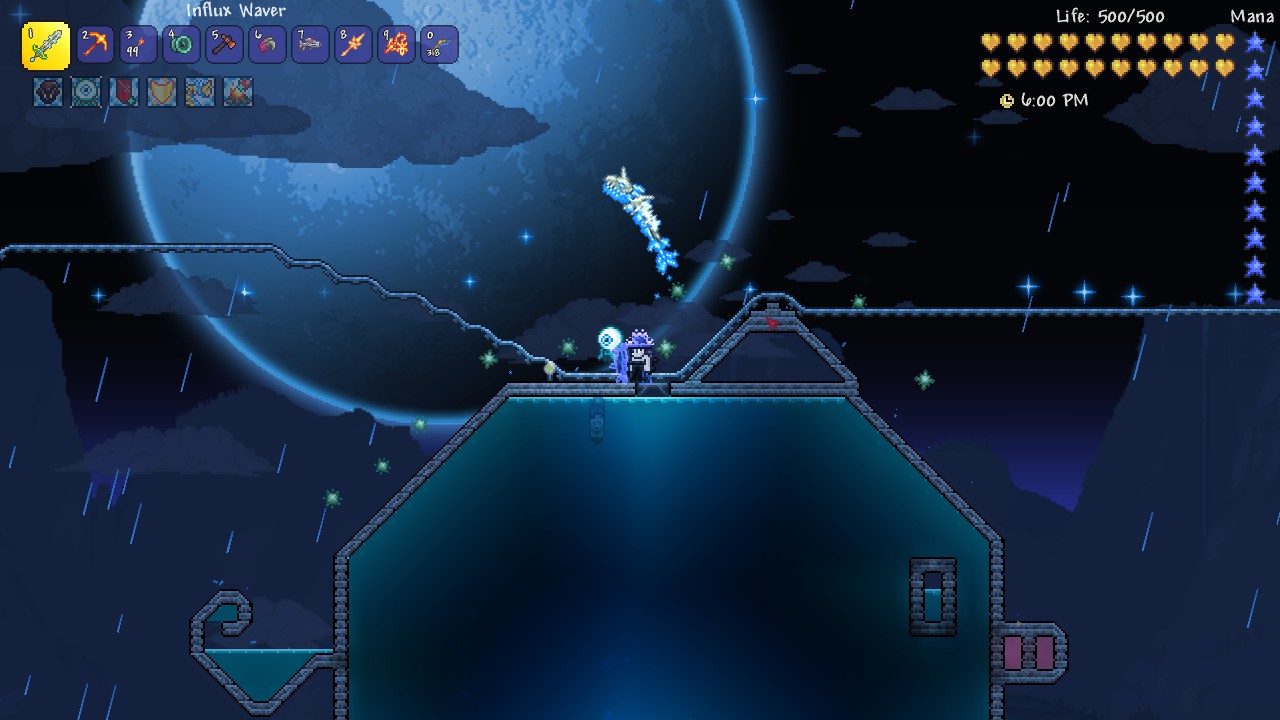Viewport: 1280px width, 720px height.
Task: Equip the fiery weapon in slot 9
Action: point(397,45)
